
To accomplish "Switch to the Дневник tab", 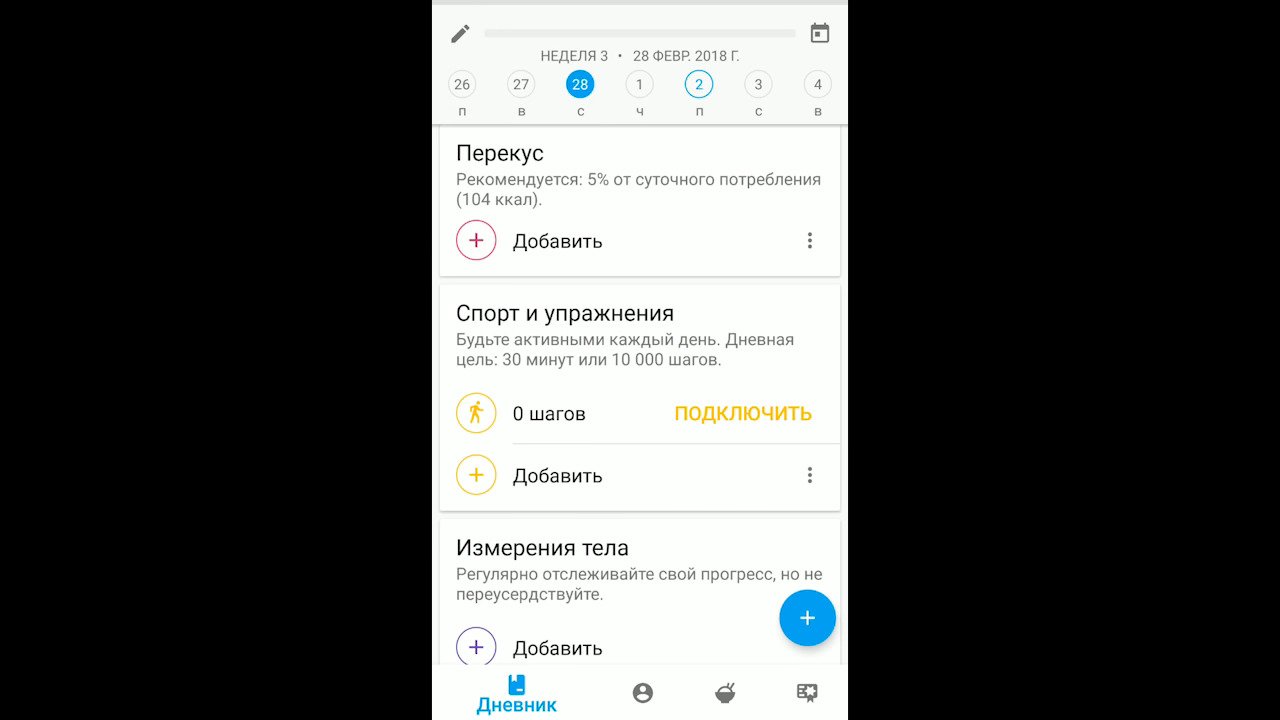I will point(516,693).
